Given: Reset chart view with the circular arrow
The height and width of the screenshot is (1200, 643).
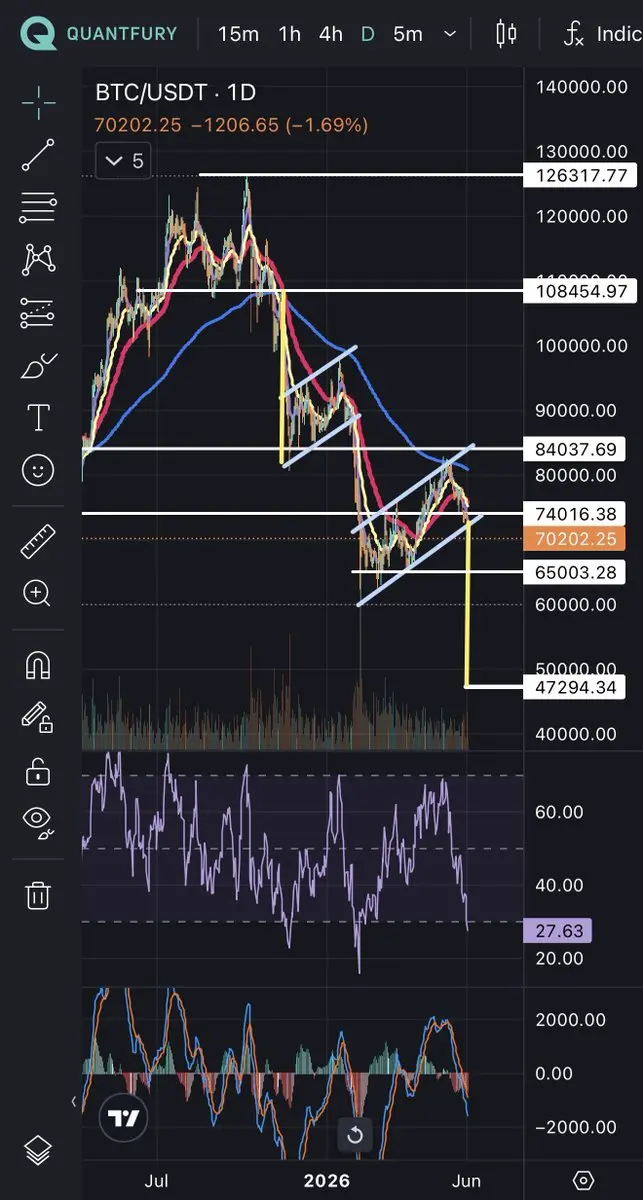Looking at the screenshot, I should tap(354, 1134).
